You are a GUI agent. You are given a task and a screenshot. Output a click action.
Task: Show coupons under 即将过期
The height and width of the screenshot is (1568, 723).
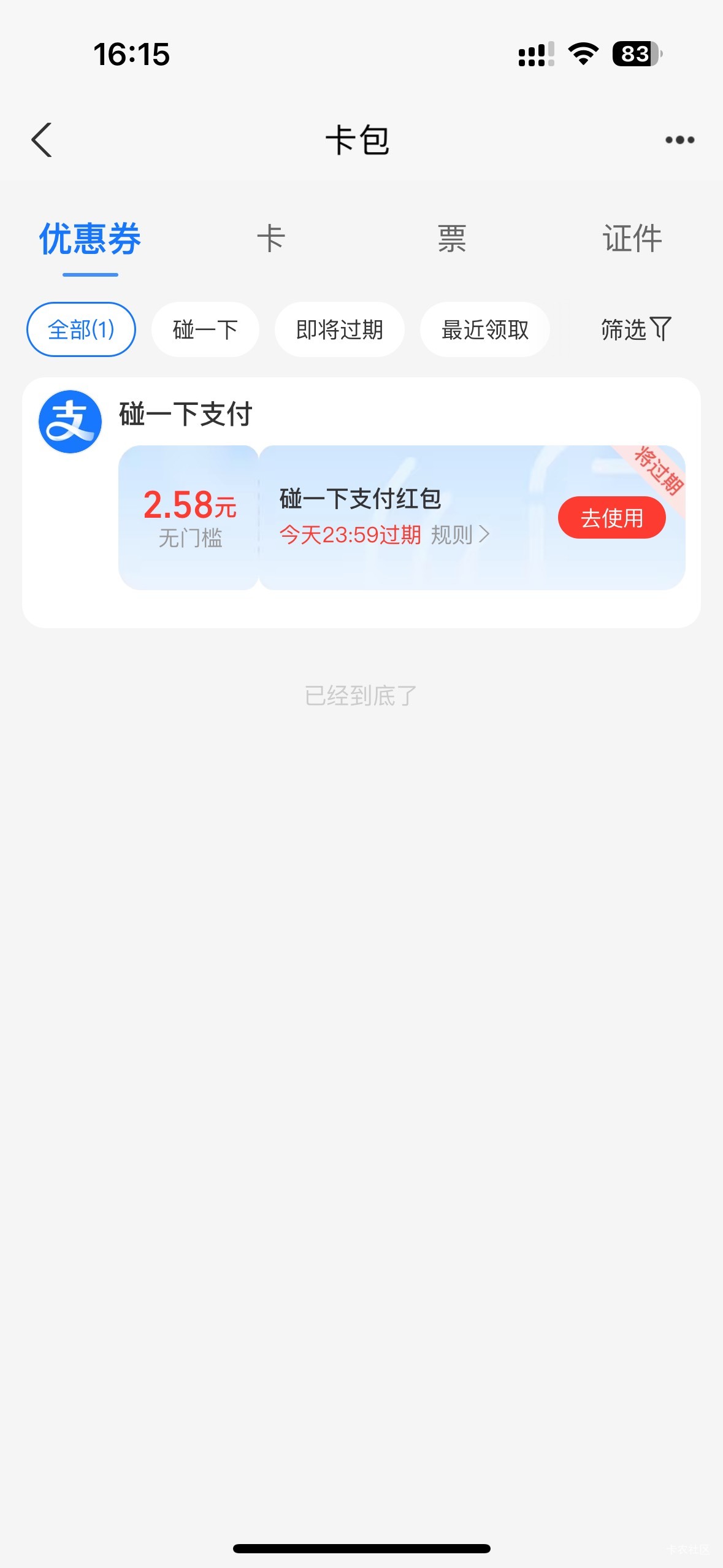(339, 329)
